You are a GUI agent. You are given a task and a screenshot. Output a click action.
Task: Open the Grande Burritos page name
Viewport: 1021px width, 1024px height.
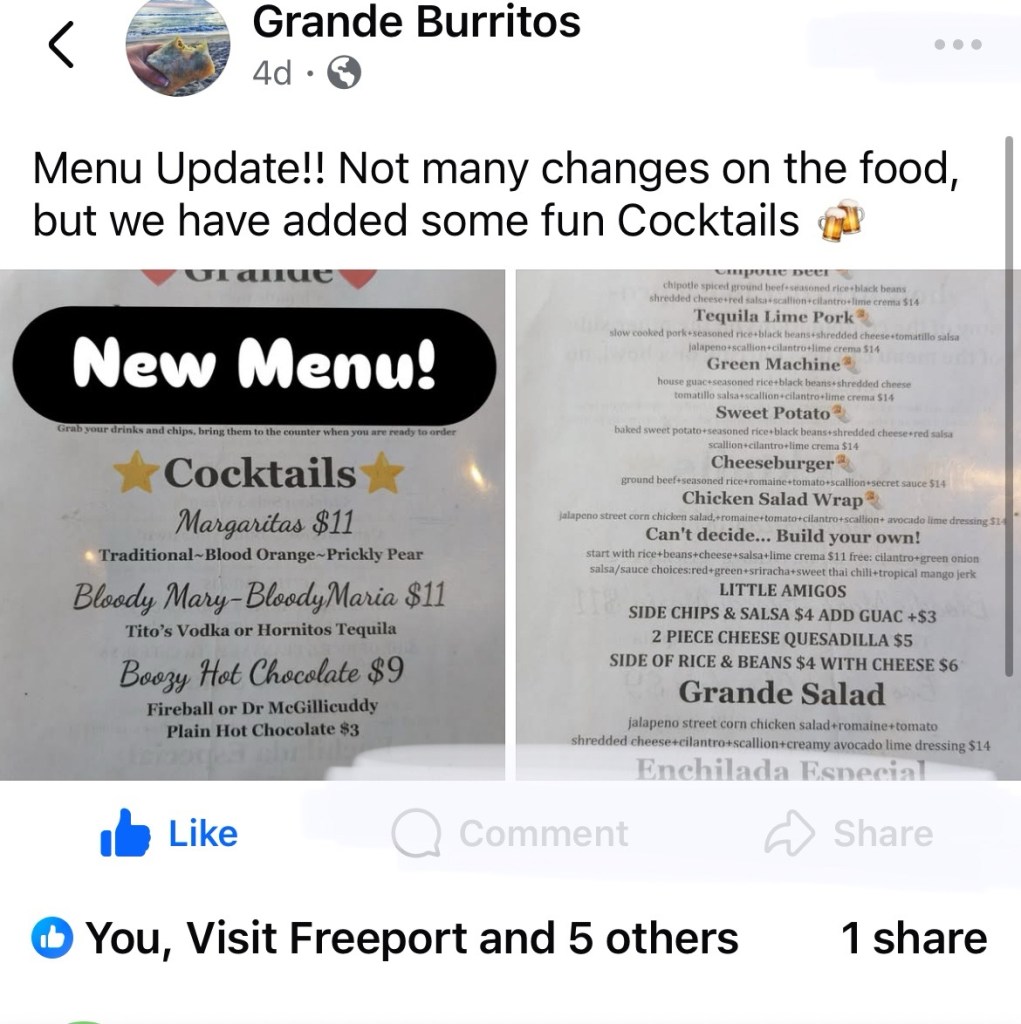pyautogui.click(x=416, y=22)
